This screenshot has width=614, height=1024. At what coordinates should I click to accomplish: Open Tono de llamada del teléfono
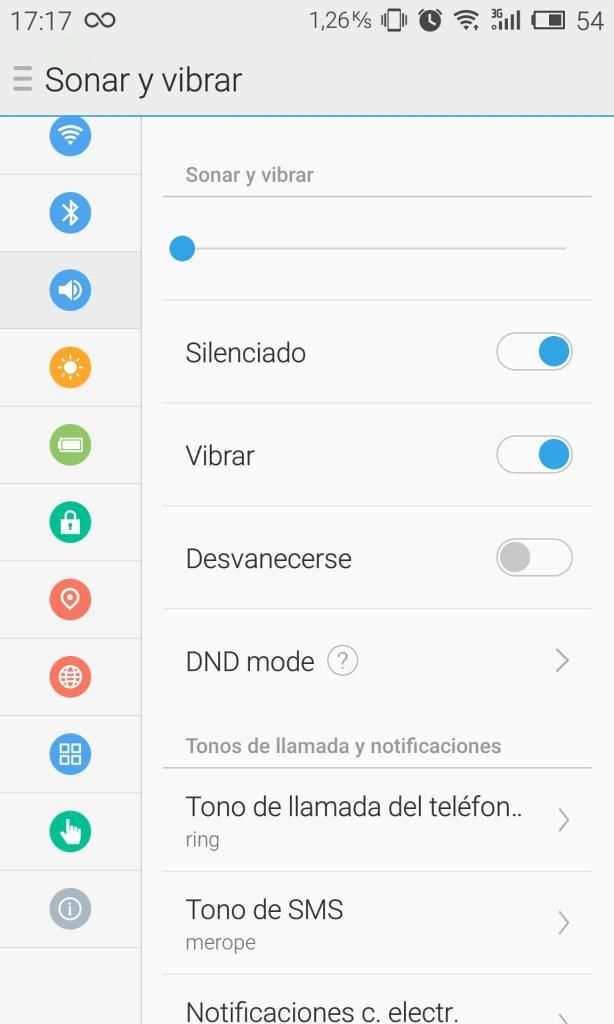(377, 820)
